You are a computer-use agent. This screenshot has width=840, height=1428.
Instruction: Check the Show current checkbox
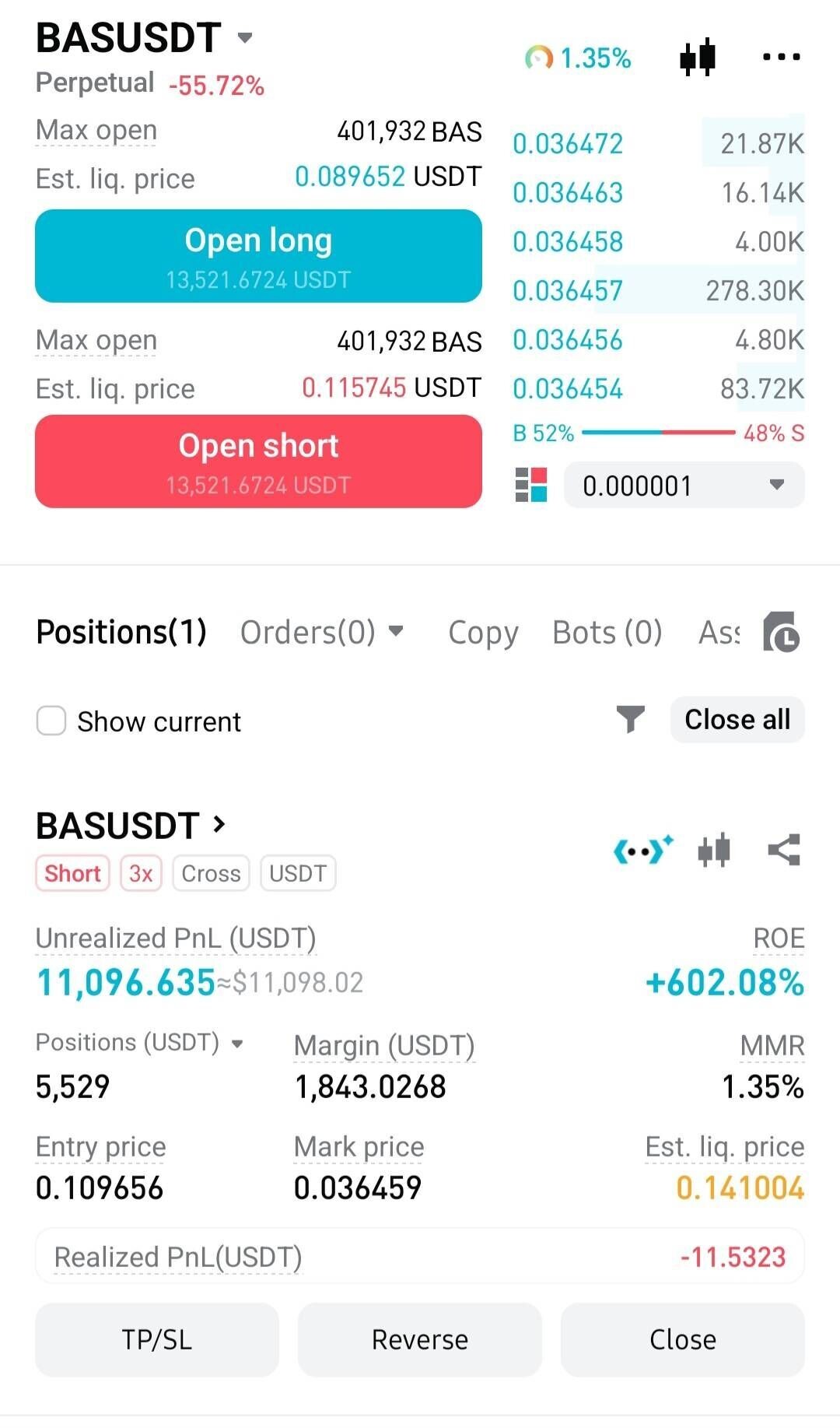pos(51,721)
